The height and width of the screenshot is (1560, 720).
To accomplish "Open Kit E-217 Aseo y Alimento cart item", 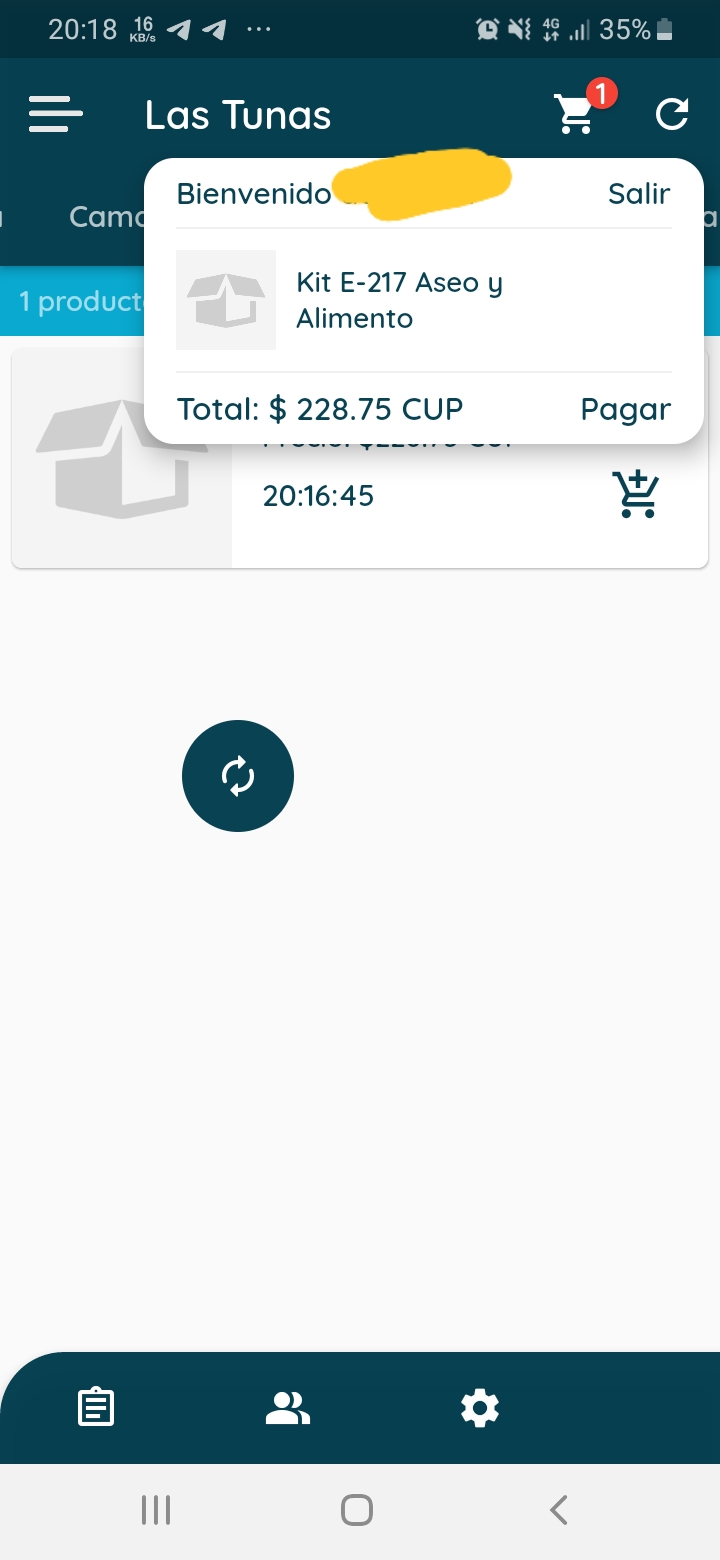I will [x=400, y=300].
